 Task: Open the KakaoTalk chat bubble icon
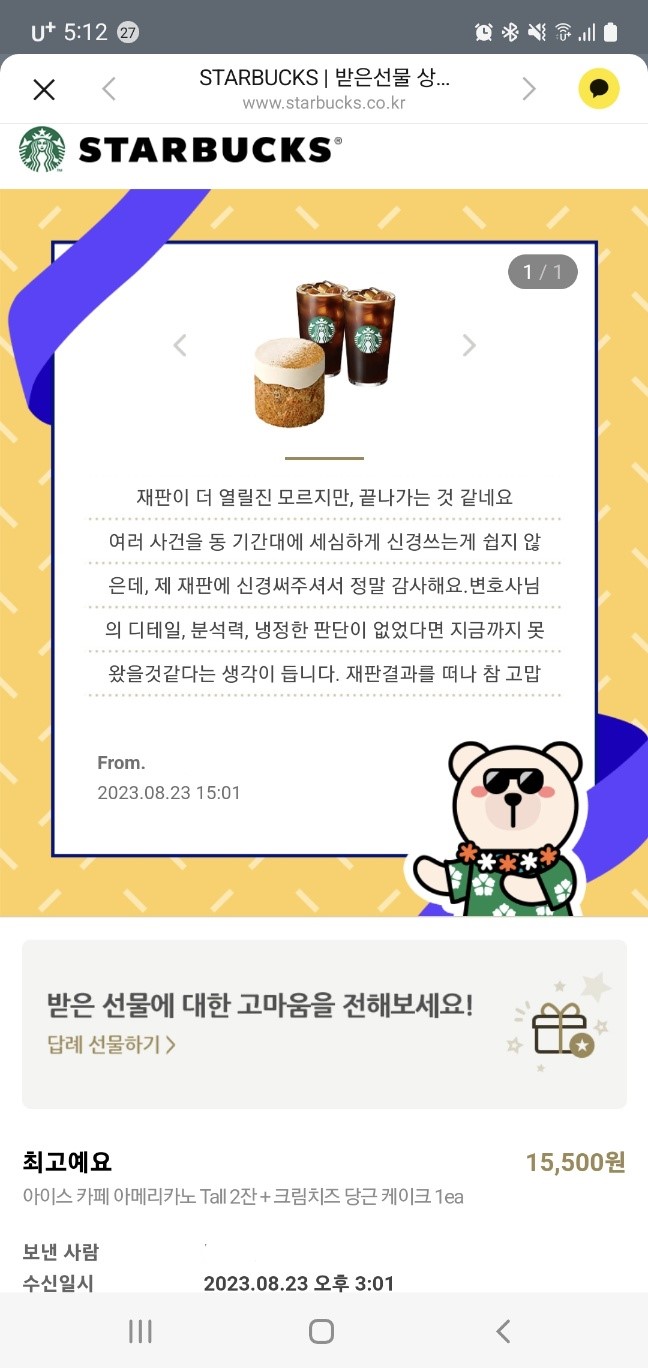click(599, 89)
